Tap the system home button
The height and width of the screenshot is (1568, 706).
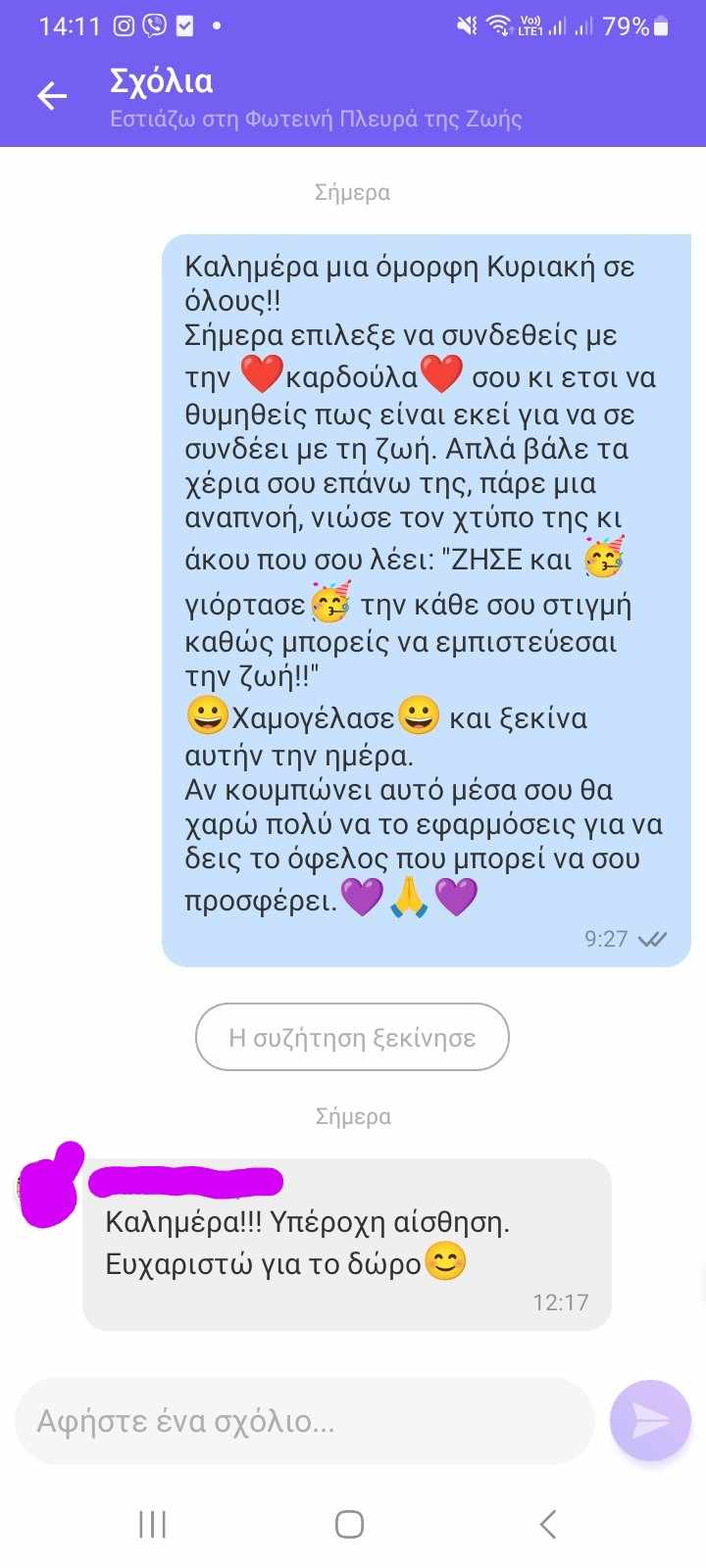coord(350,1524)
